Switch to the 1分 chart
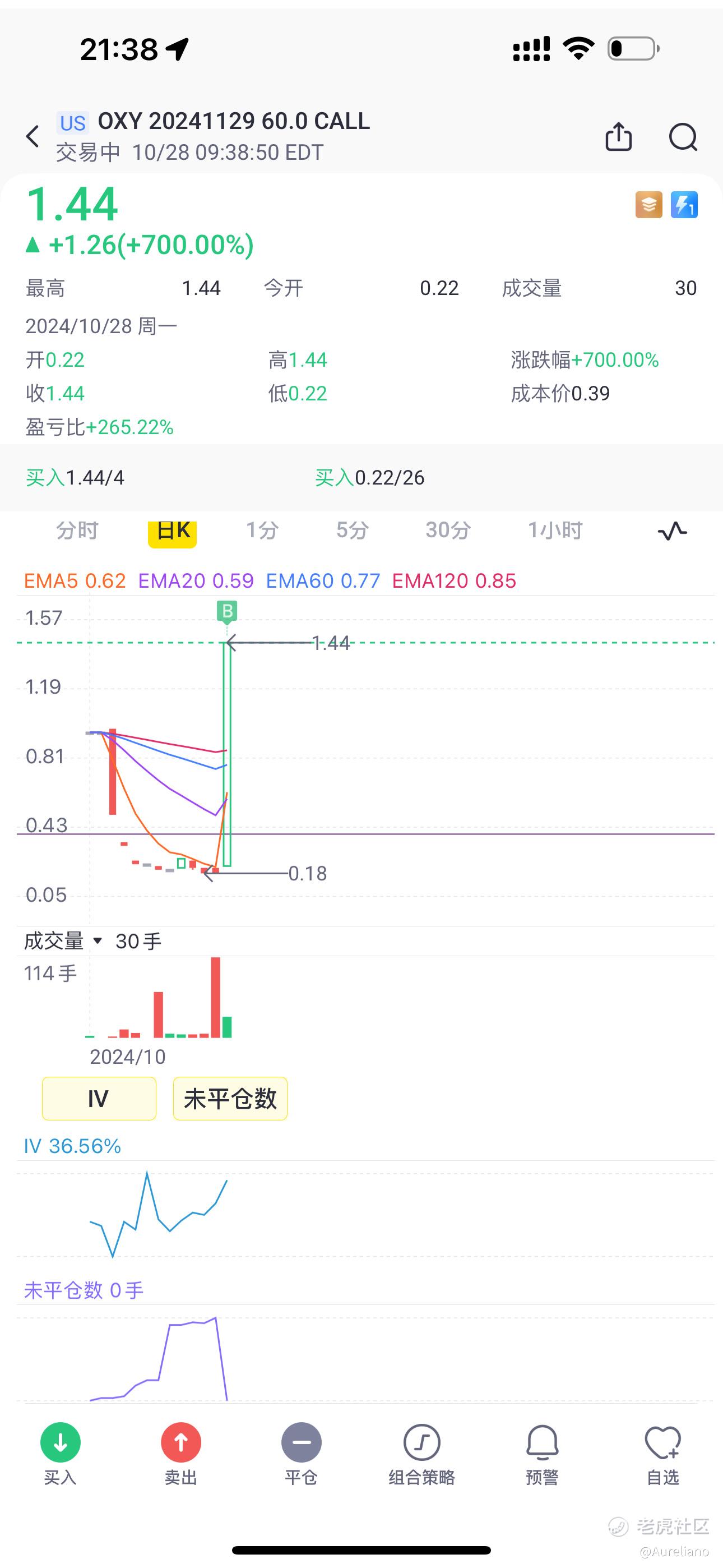The image size is (723, 1568). [x=262, y=530]
